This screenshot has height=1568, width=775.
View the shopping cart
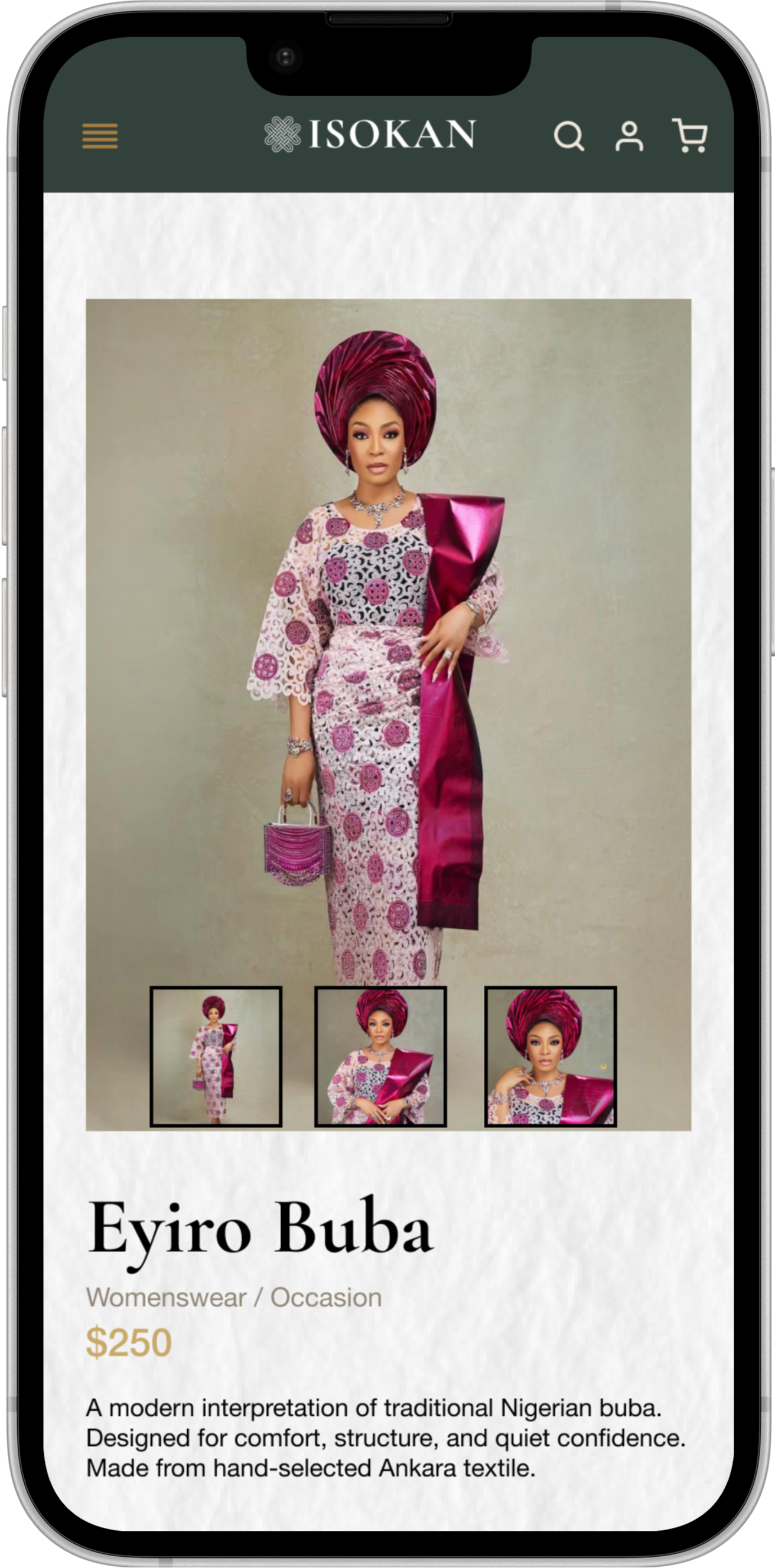coord(690,135)
